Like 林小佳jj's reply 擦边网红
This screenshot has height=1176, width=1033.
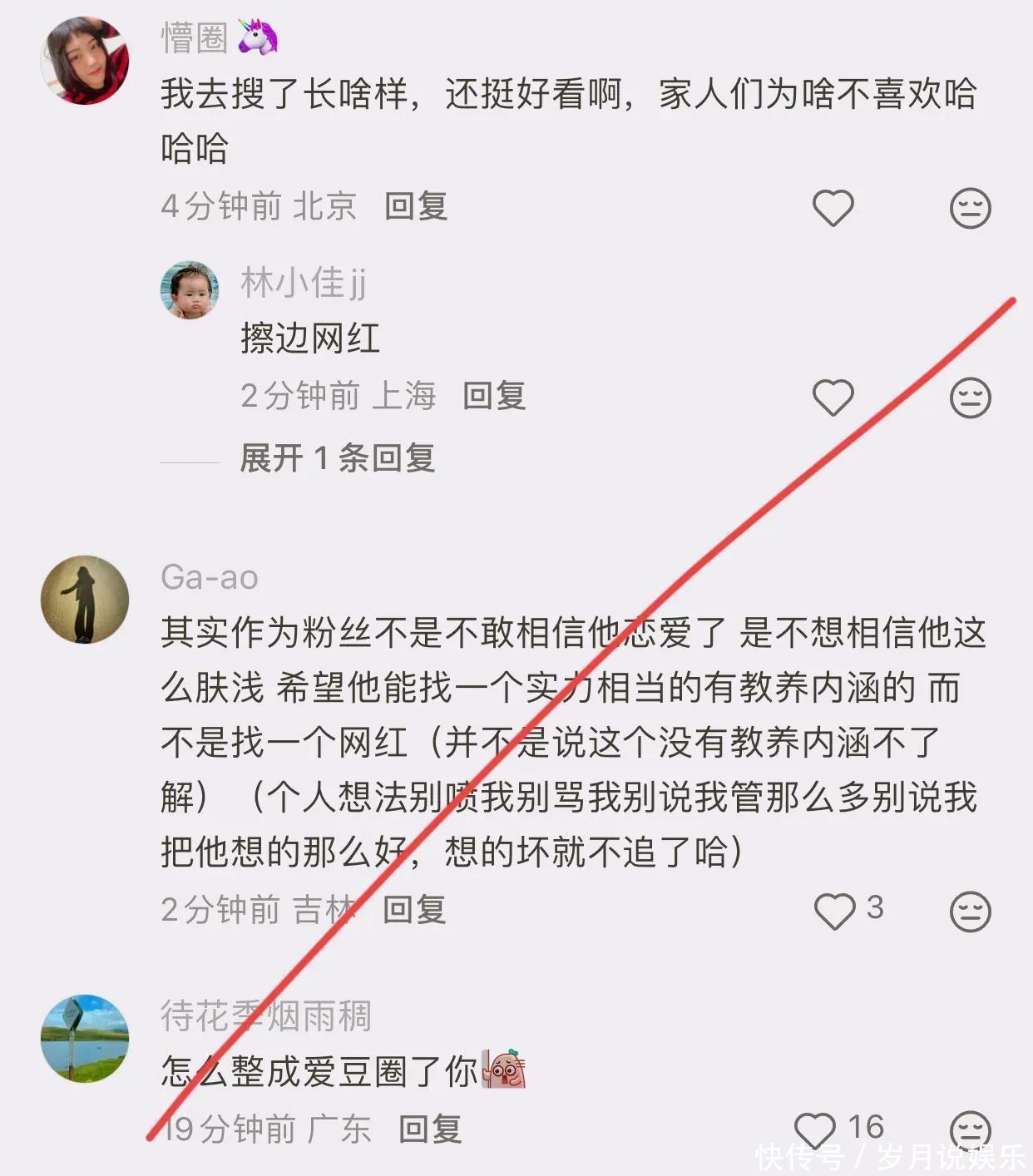[833, 397]
